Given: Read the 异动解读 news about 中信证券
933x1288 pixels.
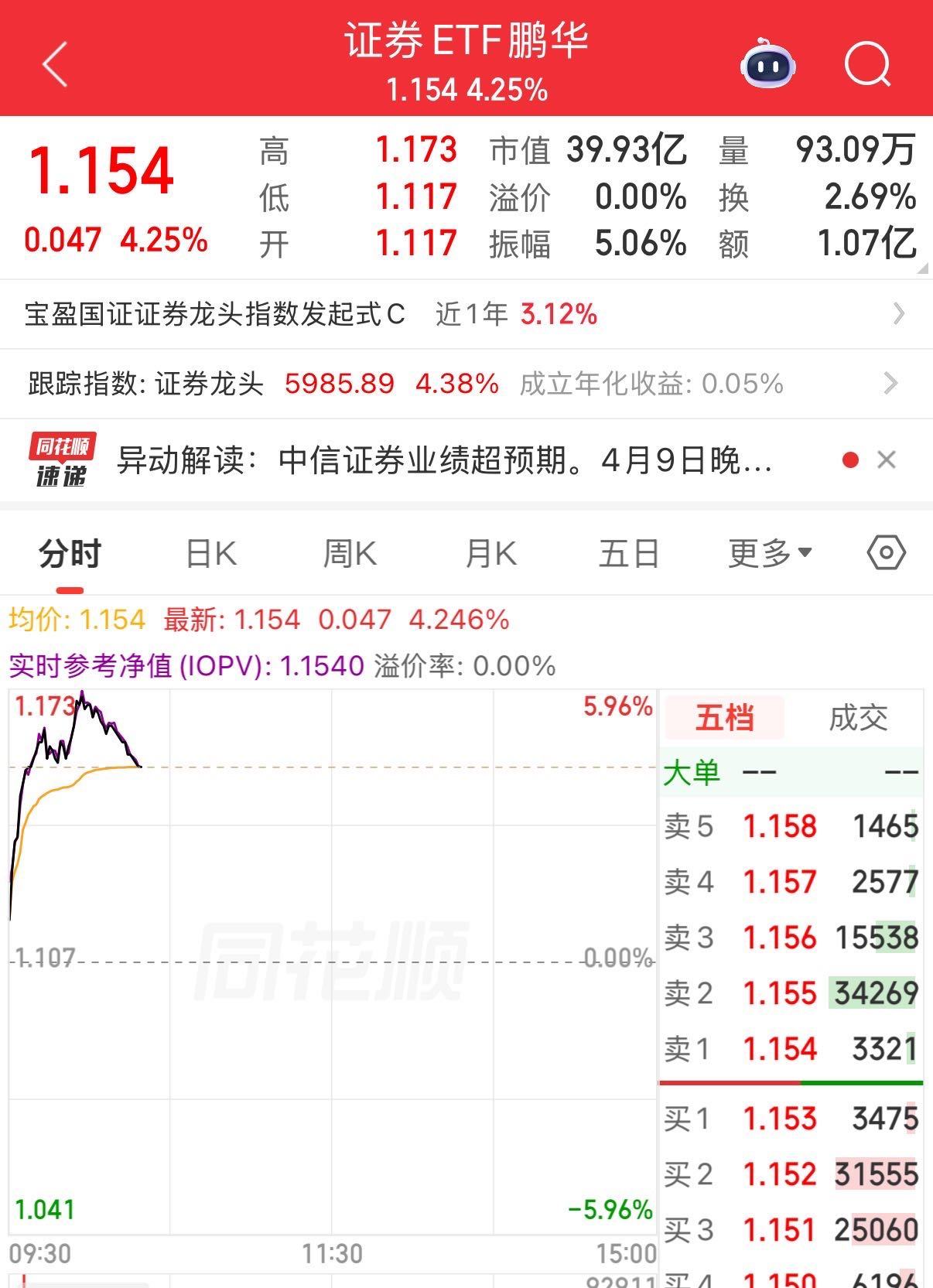Looking at the screenshot, I should click(x=444, y=461).
